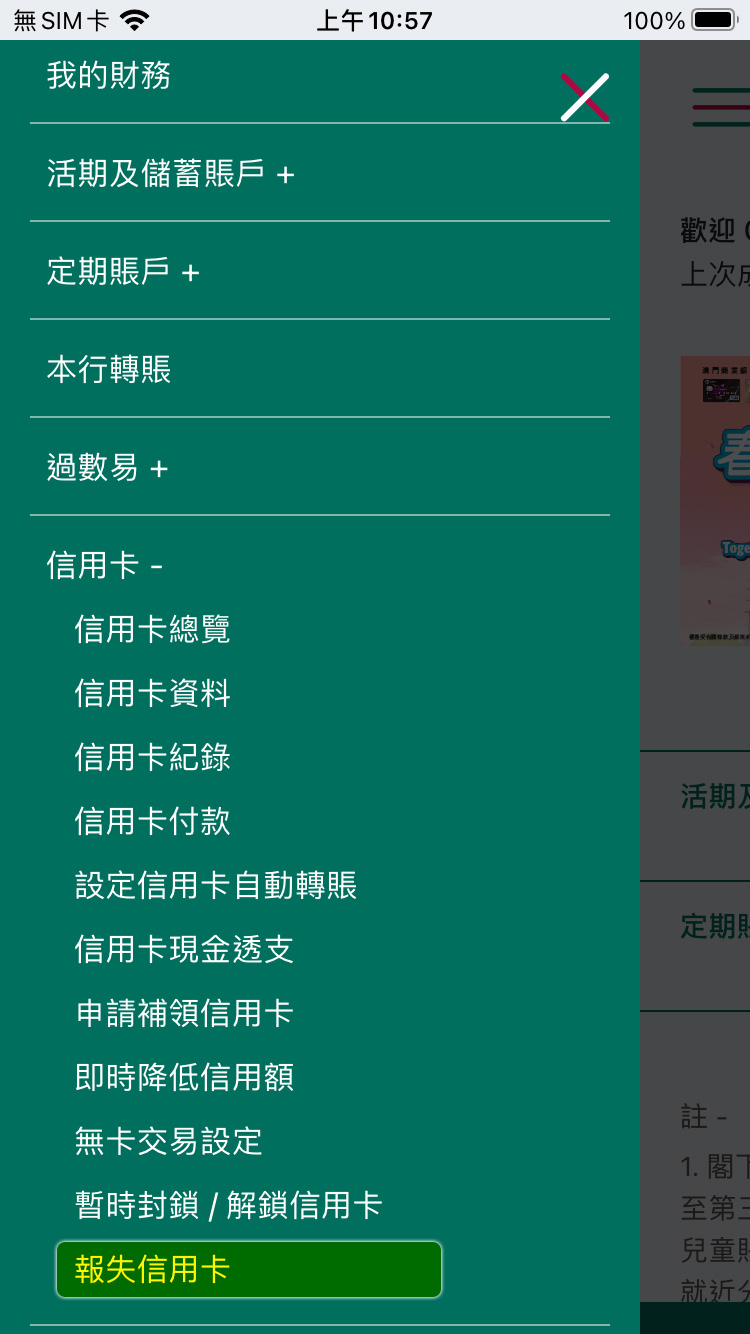
Task: Open 無卡交易設定
Action: tap(169, 1142)
